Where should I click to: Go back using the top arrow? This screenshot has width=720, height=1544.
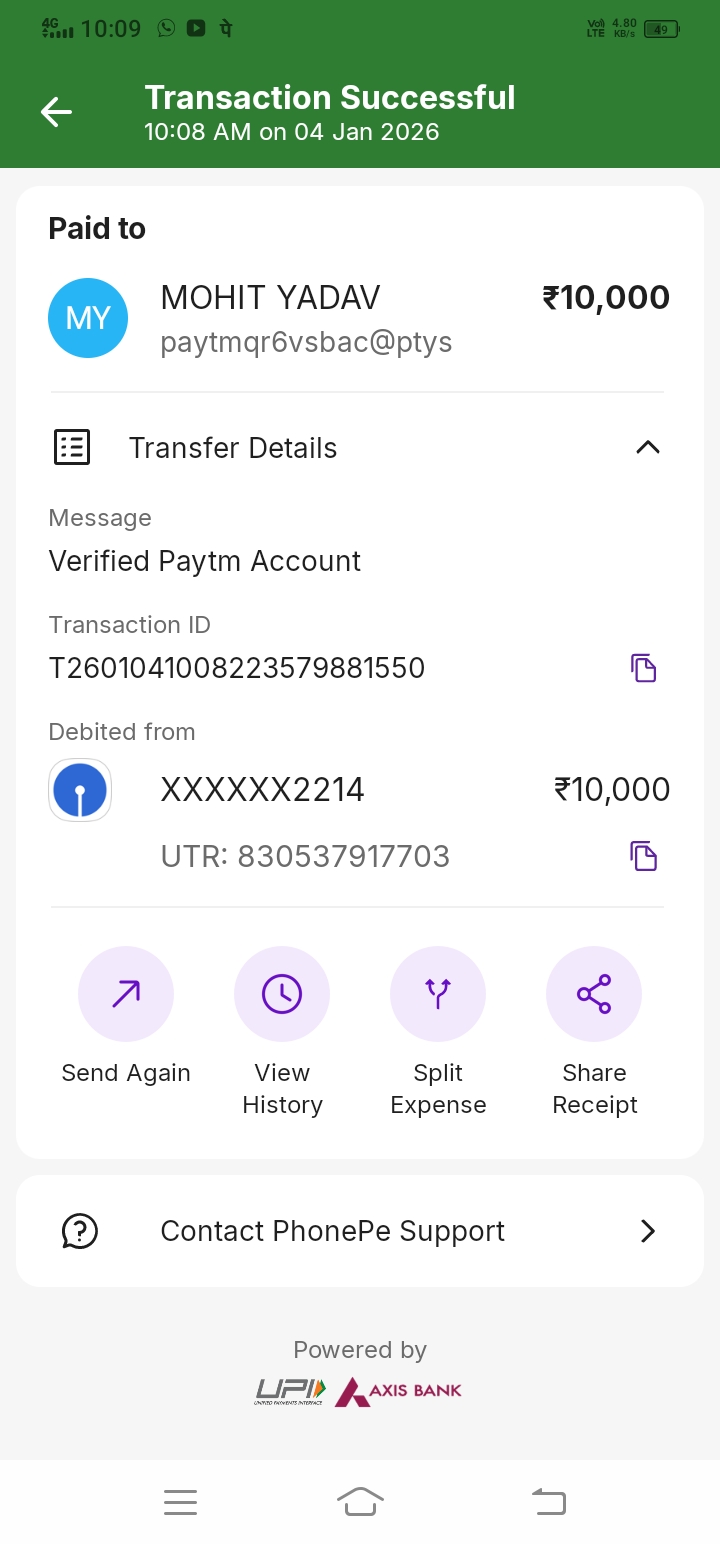coord(56,112)
